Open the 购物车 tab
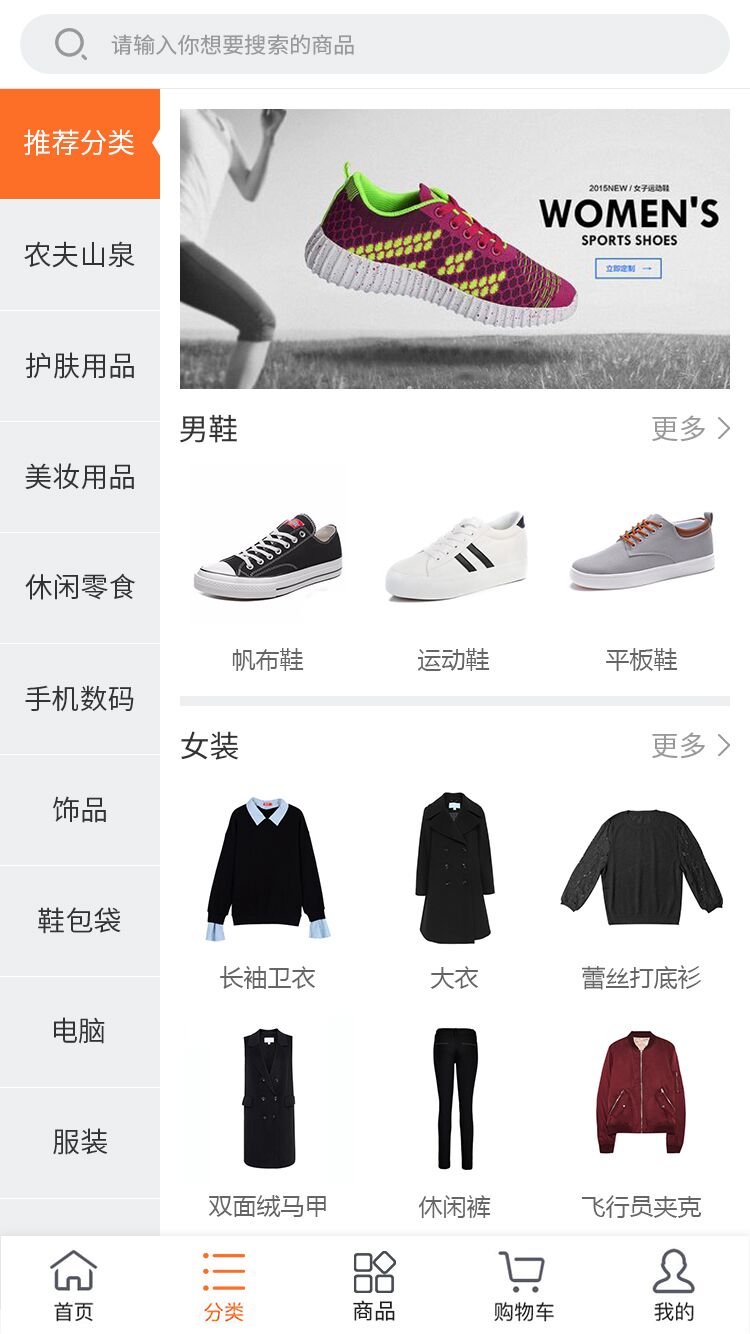Image resolution: width=750 pixels, height=1334 pixels. click(x=523, y=1285)
